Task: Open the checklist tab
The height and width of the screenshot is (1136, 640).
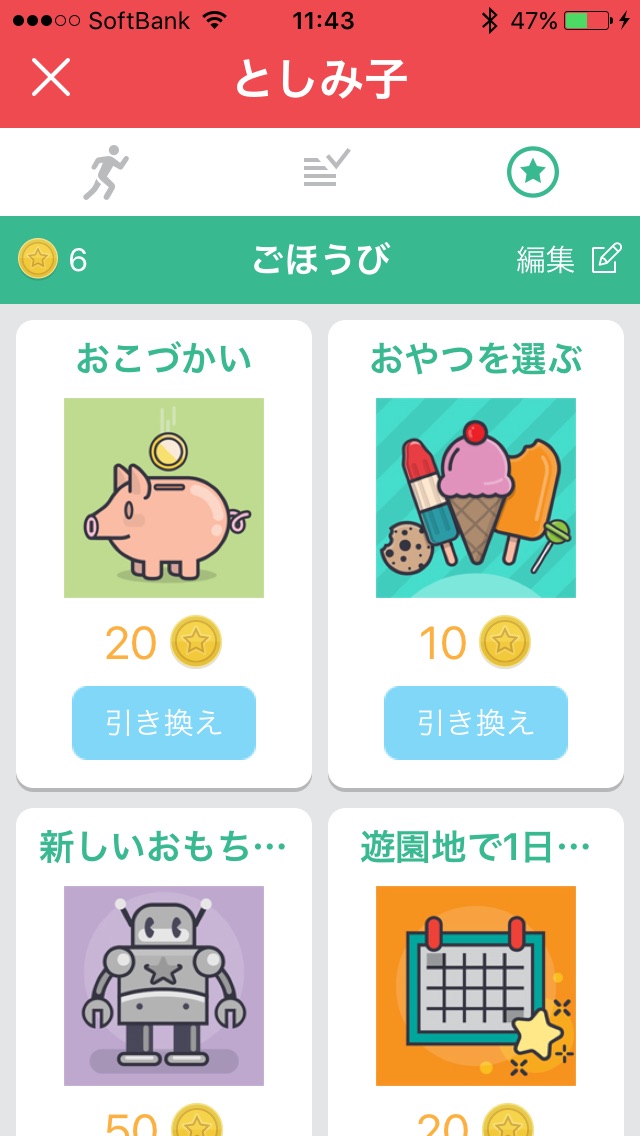Action: pyautogui.click(x=326, y=172)
